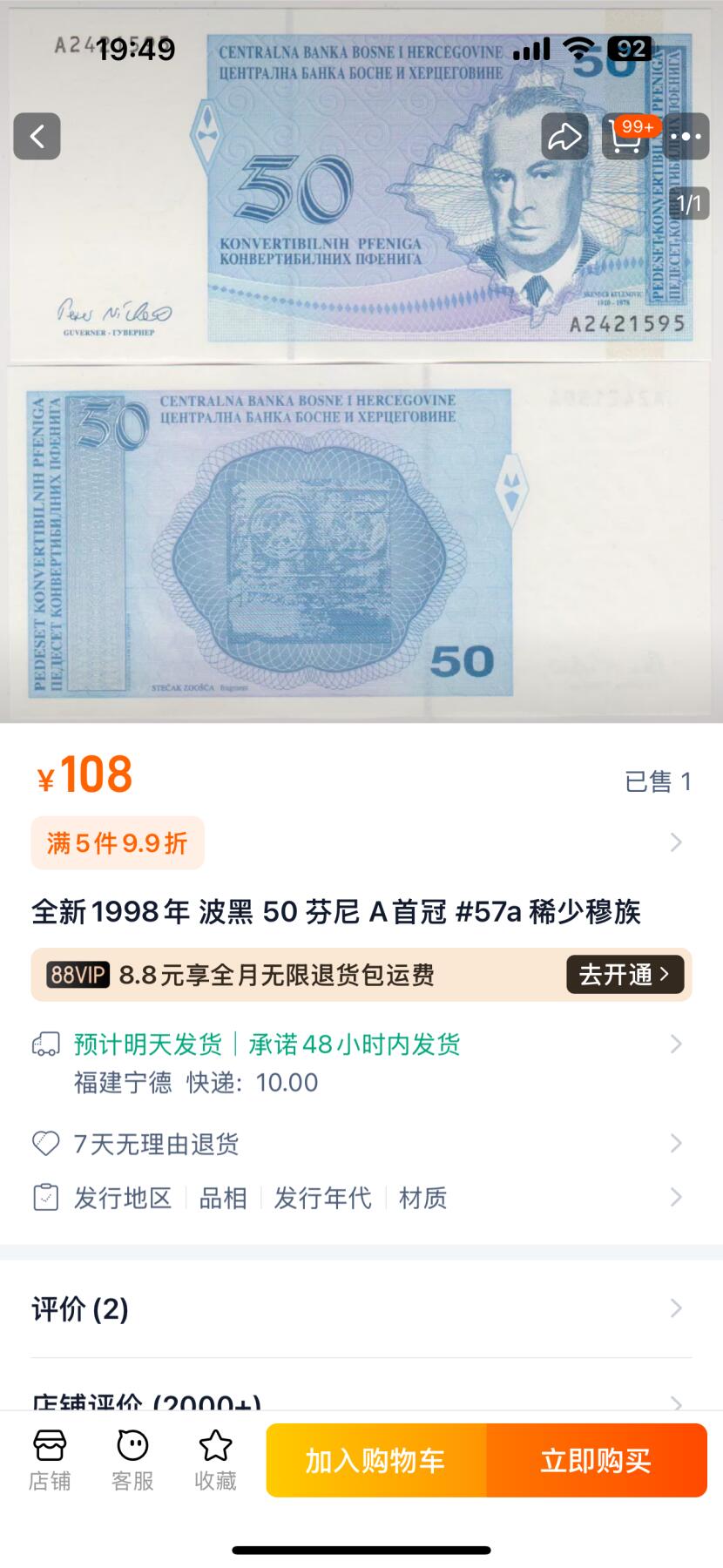Open the share icon on the product image
Screen dimensions: 723x1568
[564, 137]
